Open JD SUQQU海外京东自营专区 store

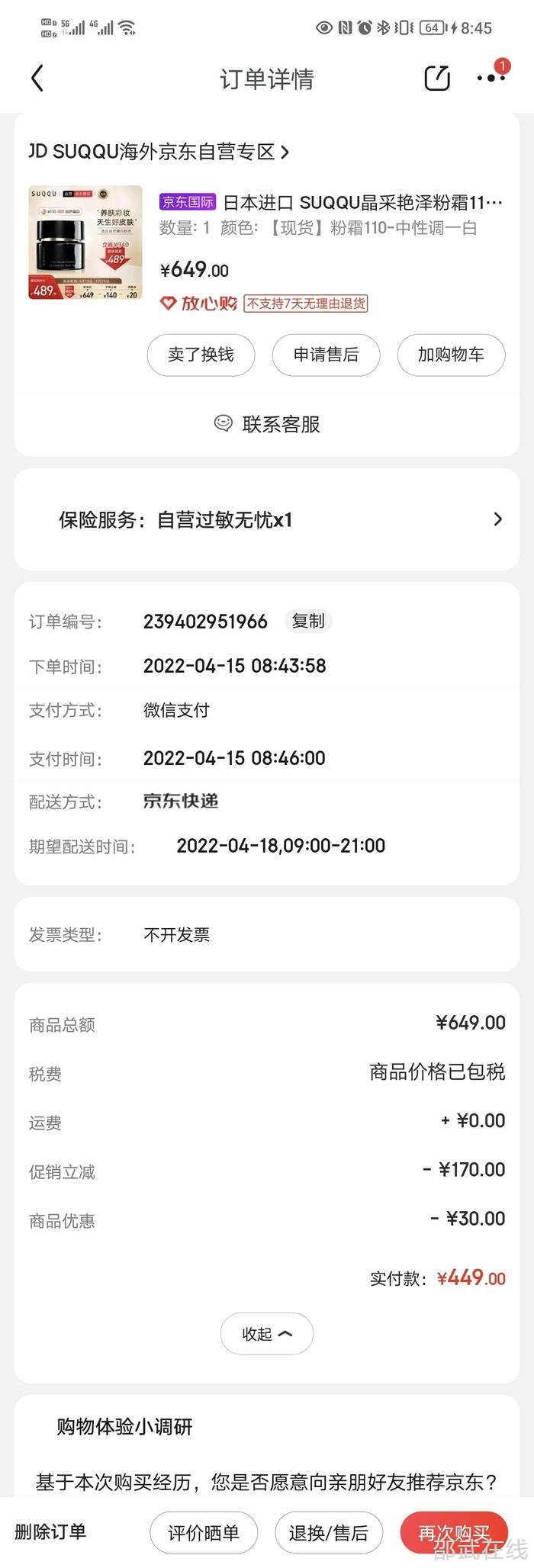pos(159,152)
